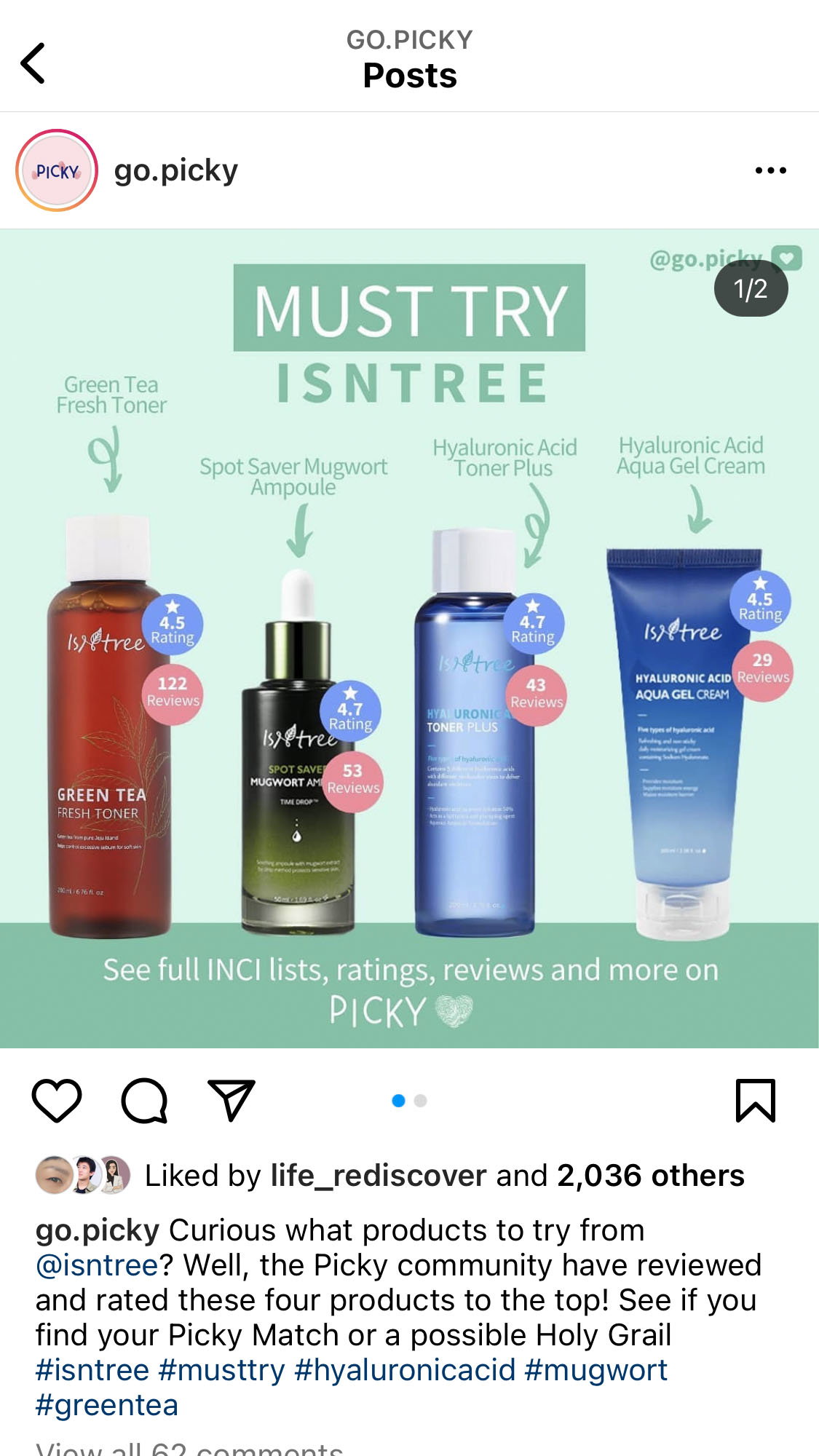Tap the MUST TRY ISNTREE post image

tap(409, 655)
